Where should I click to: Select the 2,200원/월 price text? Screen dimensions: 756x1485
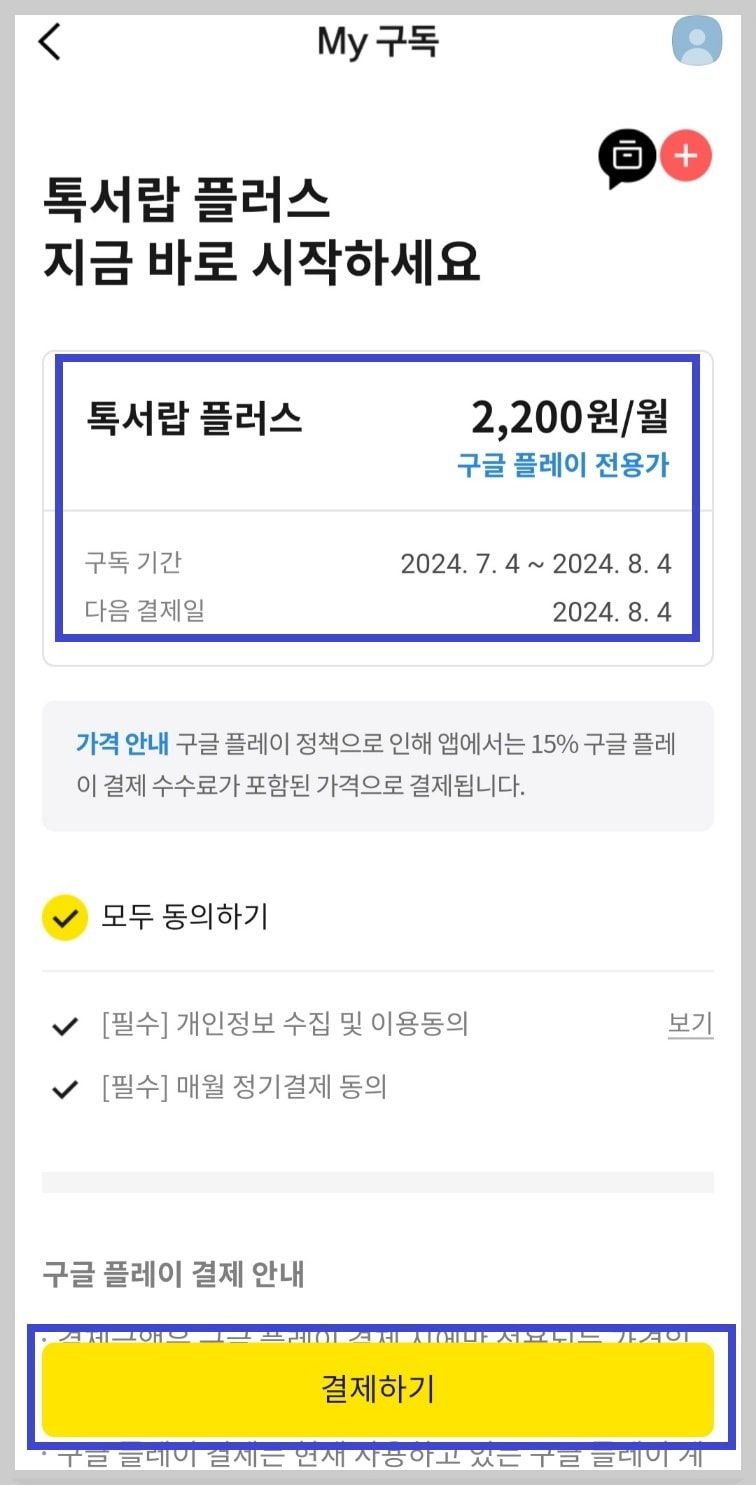(x=577, y=416)
